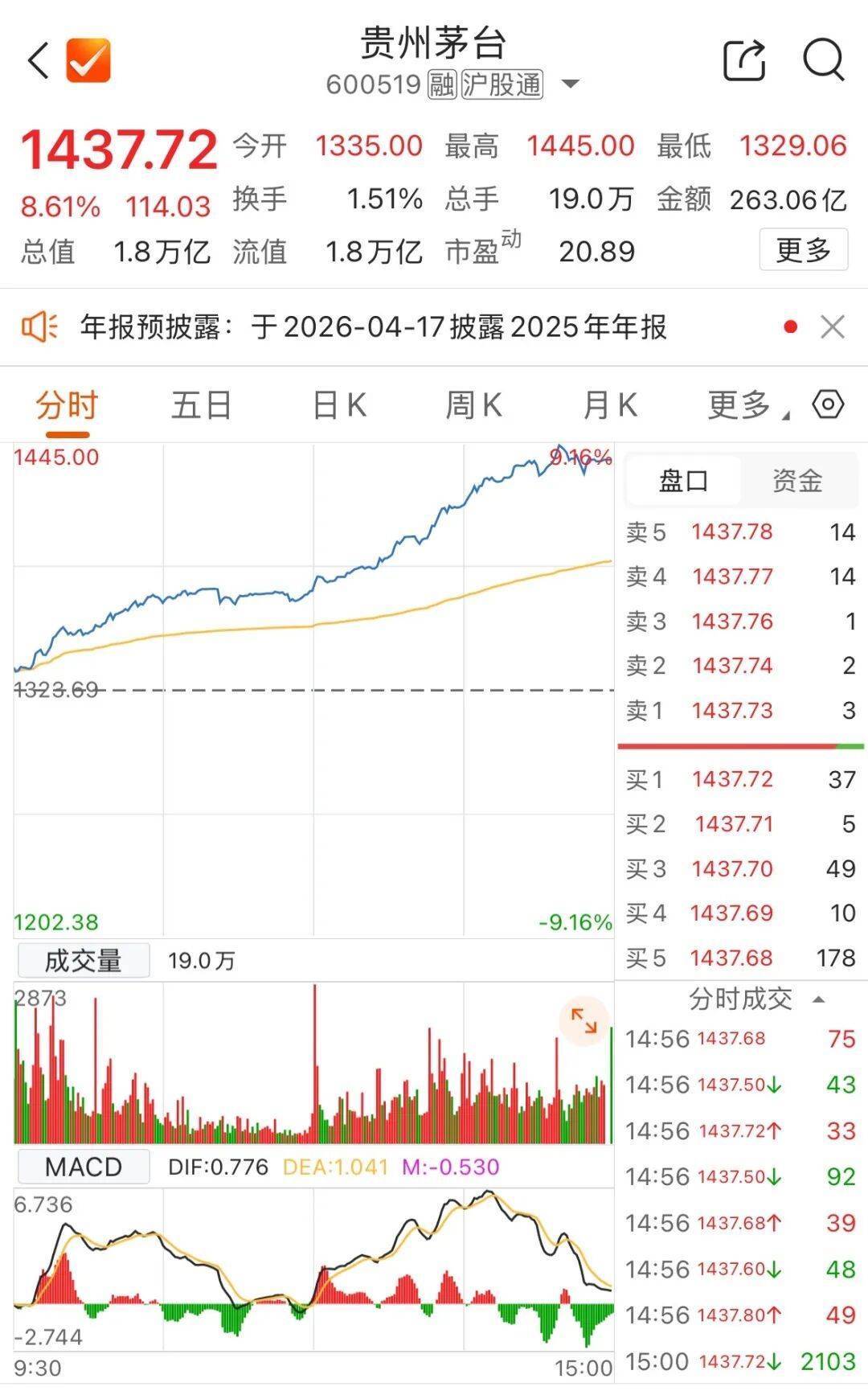Open chart settings hexagon icon
This screenshot has width=868, height=1395.
[828, 404]
